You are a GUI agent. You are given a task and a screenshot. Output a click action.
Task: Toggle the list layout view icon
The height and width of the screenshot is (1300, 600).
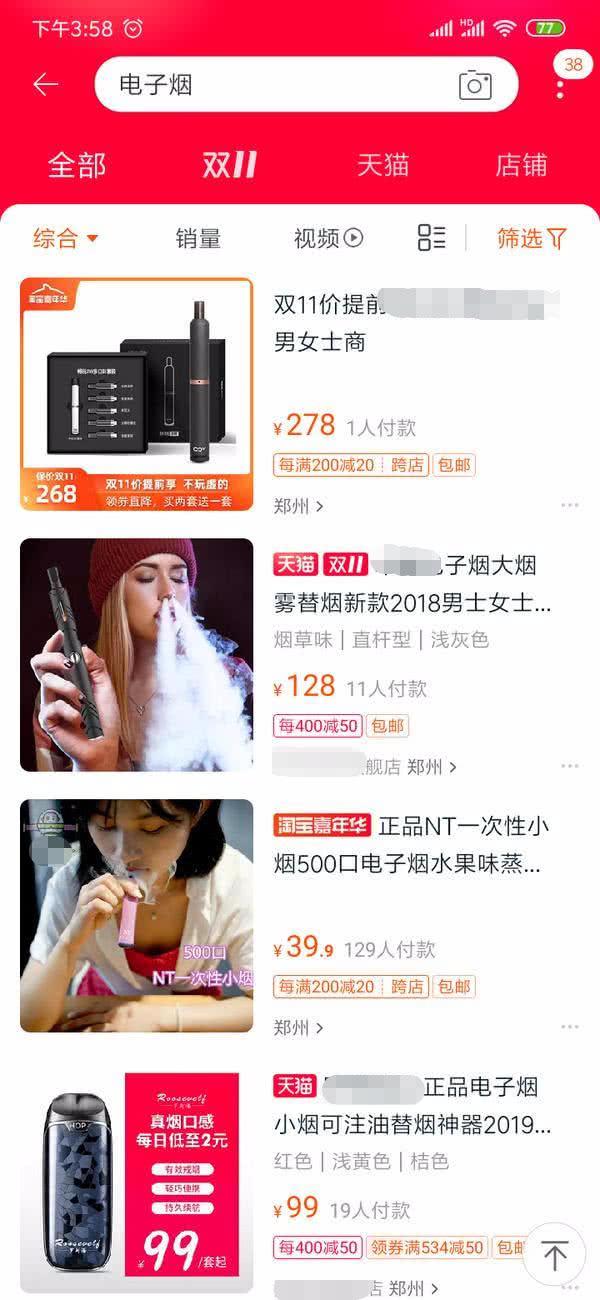pyautogui.click(x=431, y=238)
